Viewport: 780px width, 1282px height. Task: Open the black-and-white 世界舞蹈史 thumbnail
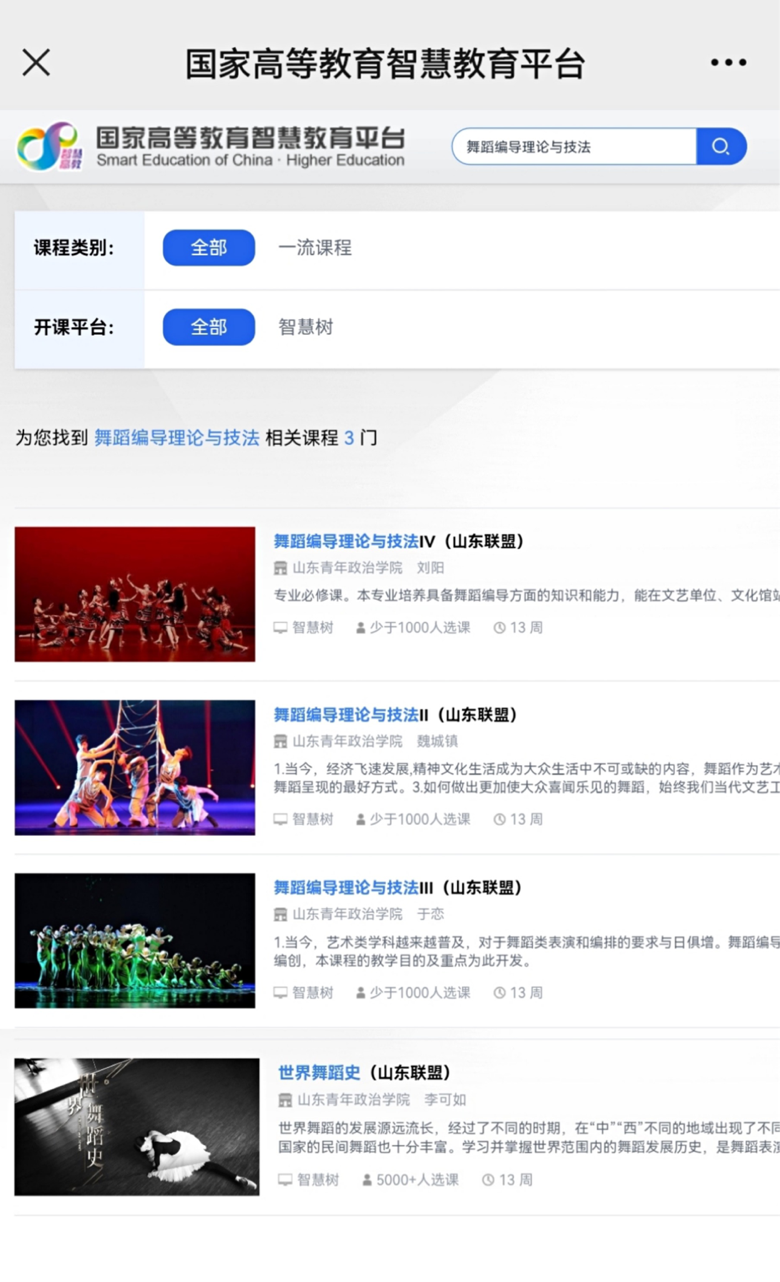(137, 1126)
